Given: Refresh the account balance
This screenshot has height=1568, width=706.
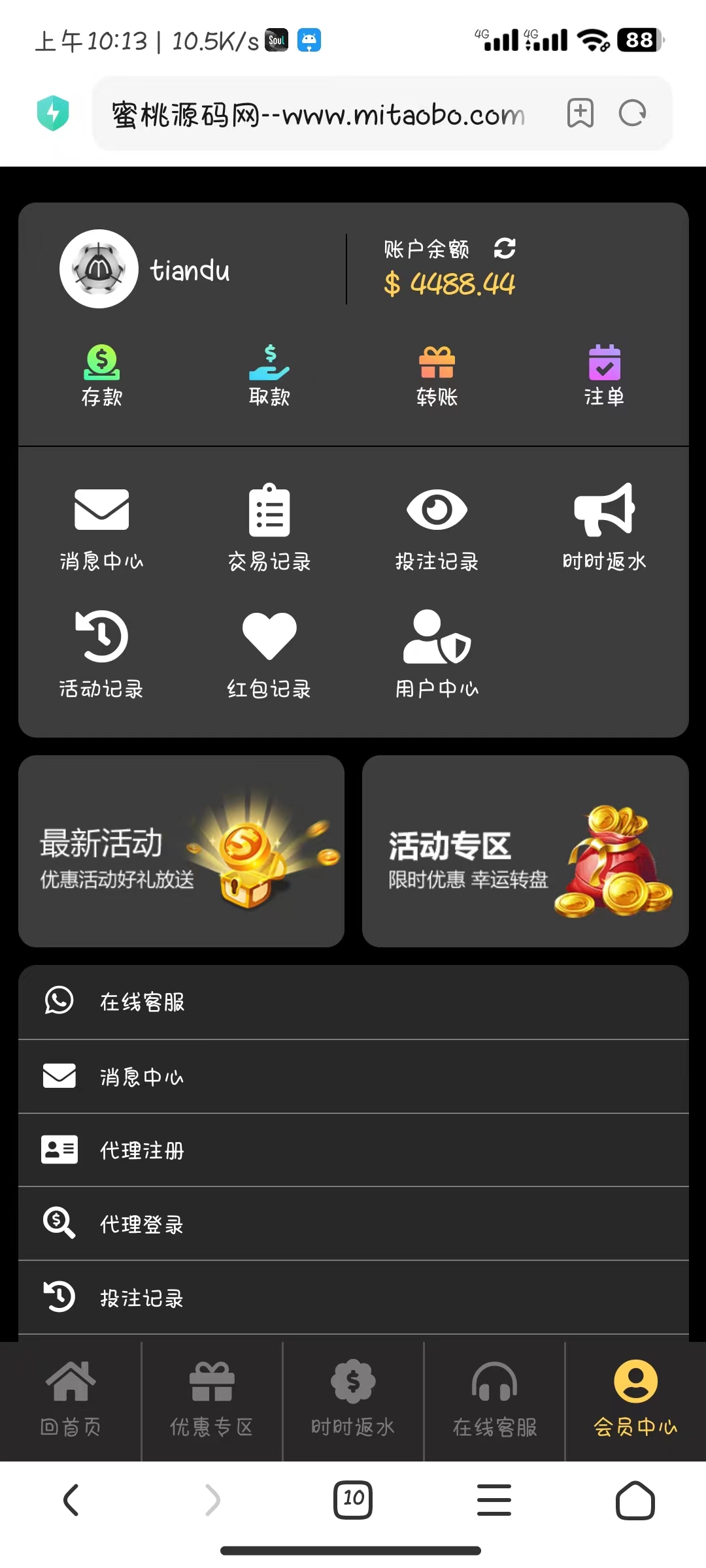Looking at the screenshot, I should pyautogui.click(x=505, y=248).
